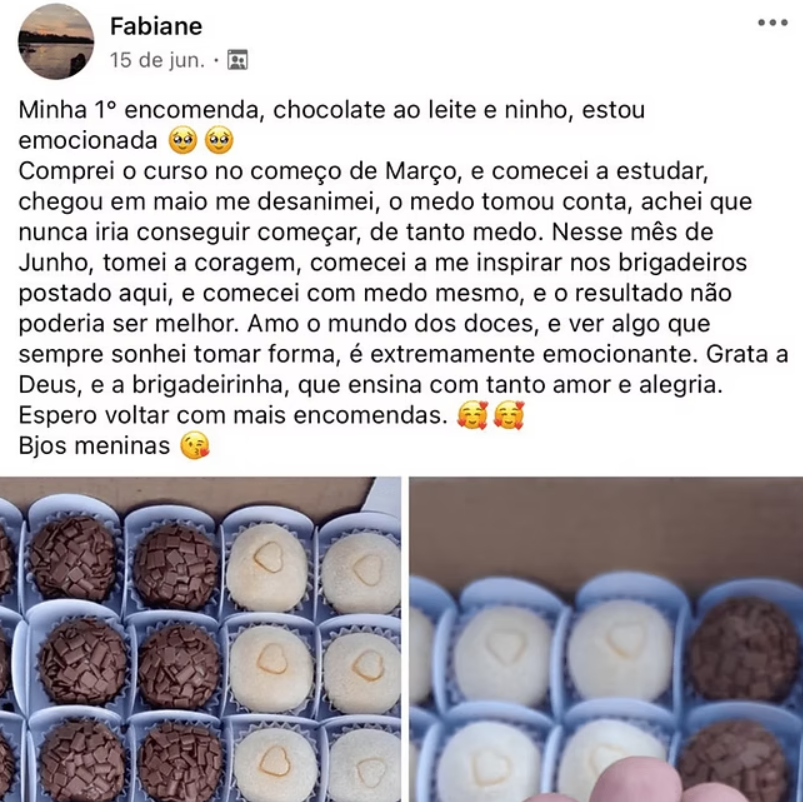Open Fabiane's profile picture
Screen dimensions: 803x802
tap(56, 41)
